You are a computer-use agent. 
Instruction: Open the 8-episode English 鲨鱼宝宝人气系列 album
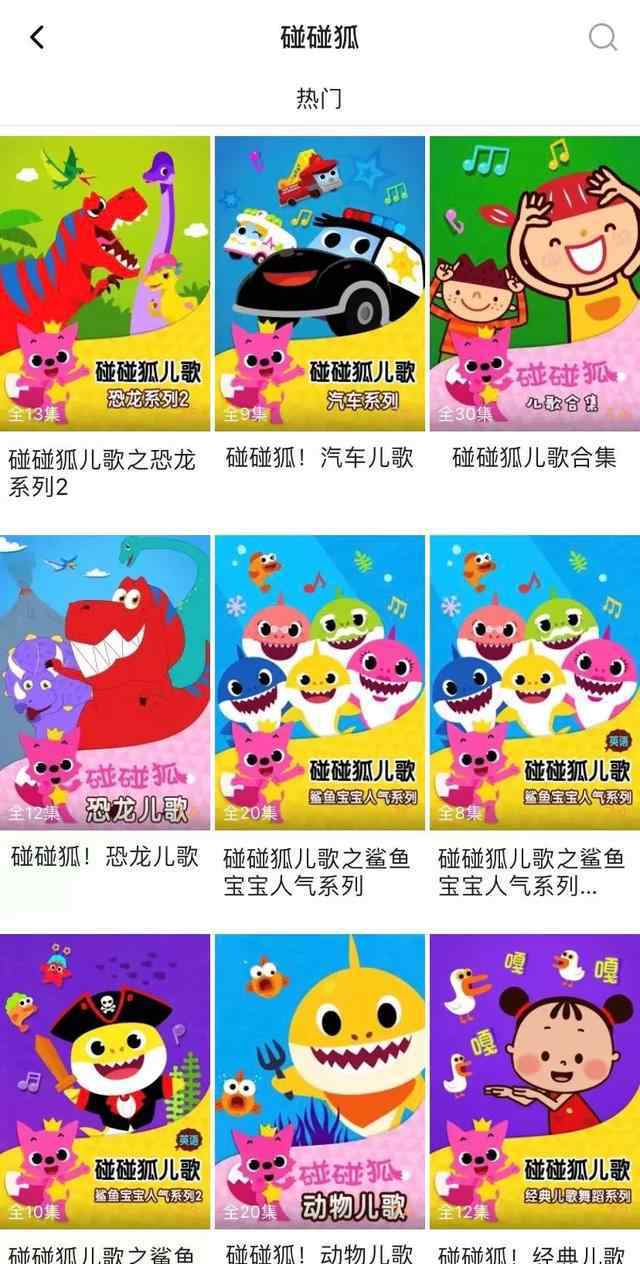coord(534,682)
